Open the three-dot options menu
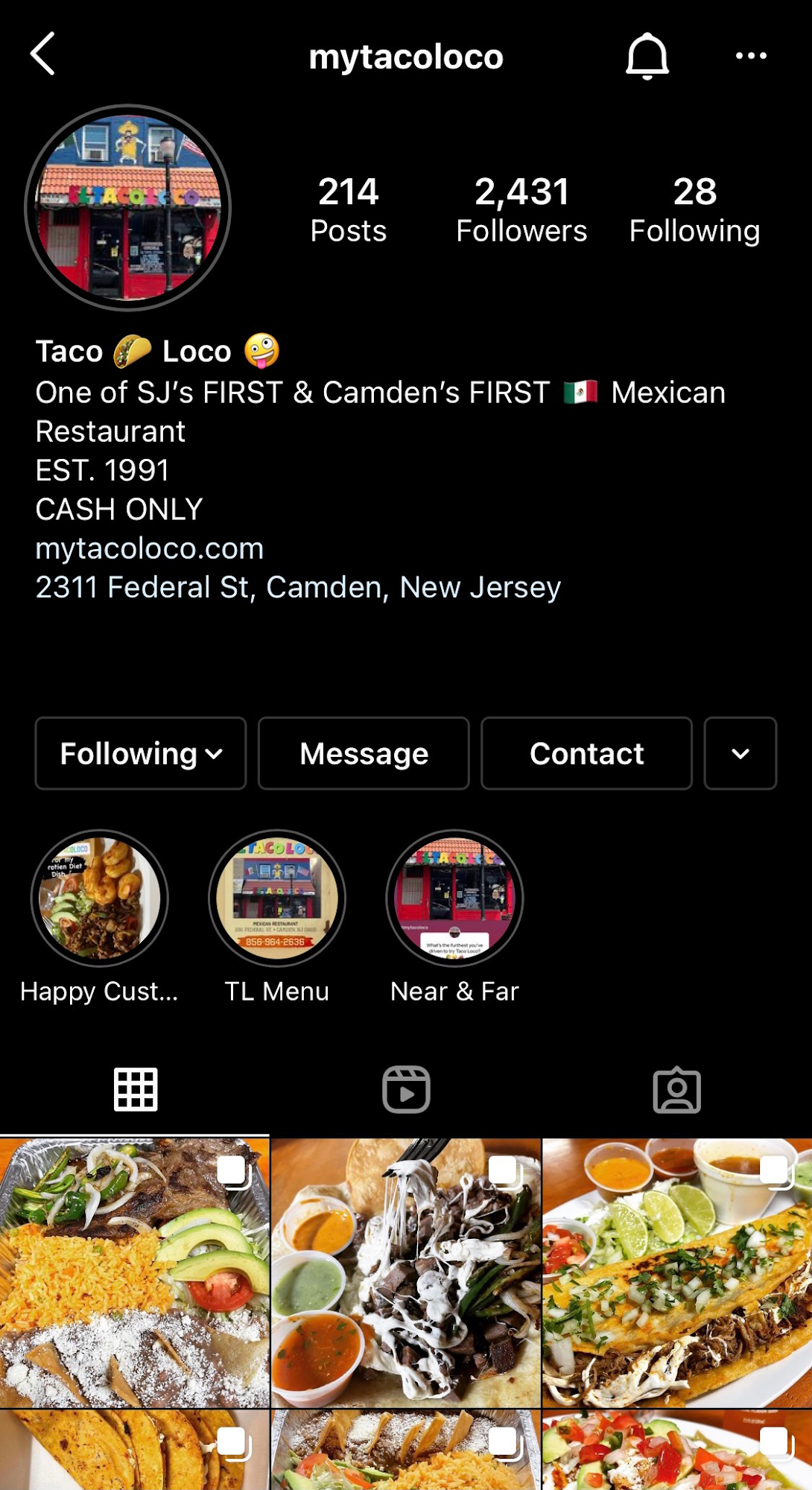 [750, 56]
